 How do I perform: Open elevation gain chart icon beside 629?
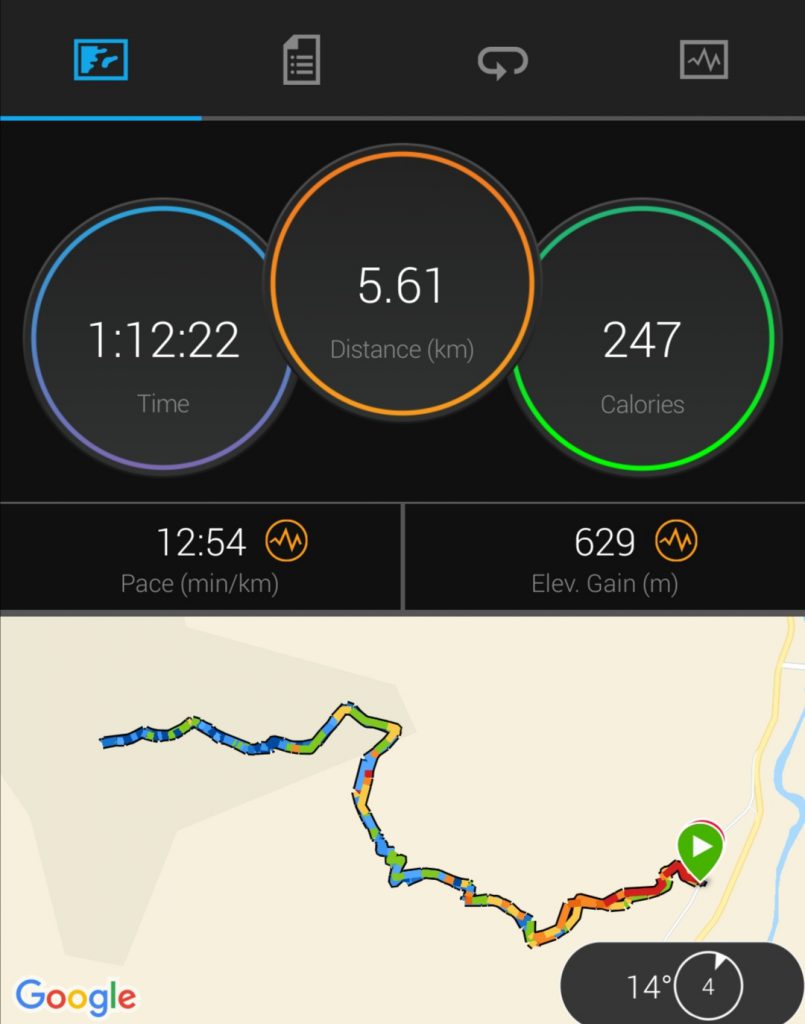[676, 542]
